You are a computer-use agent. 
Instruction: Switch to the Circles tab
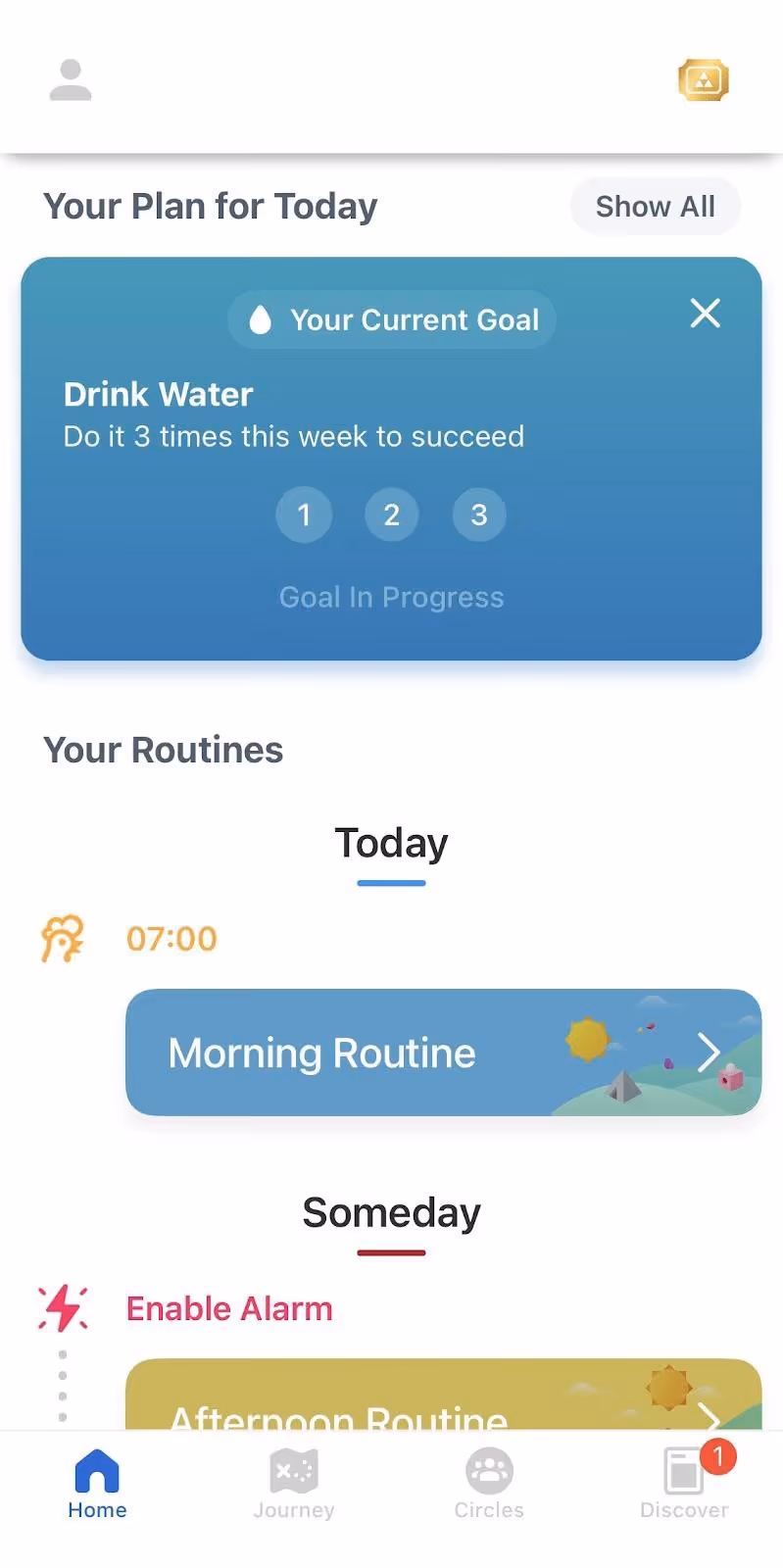tap(489, 1484)
